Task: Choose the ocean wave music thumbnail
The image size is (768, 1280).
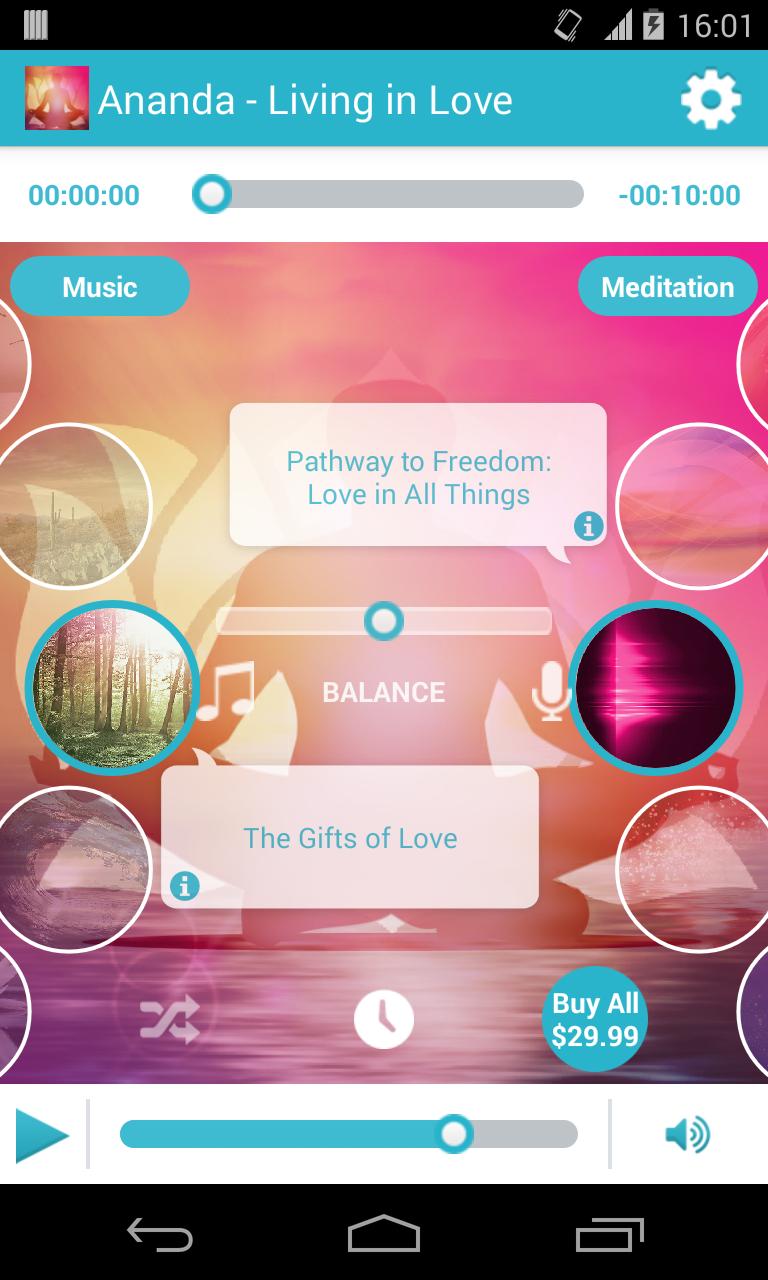Action: click(72, 868)
